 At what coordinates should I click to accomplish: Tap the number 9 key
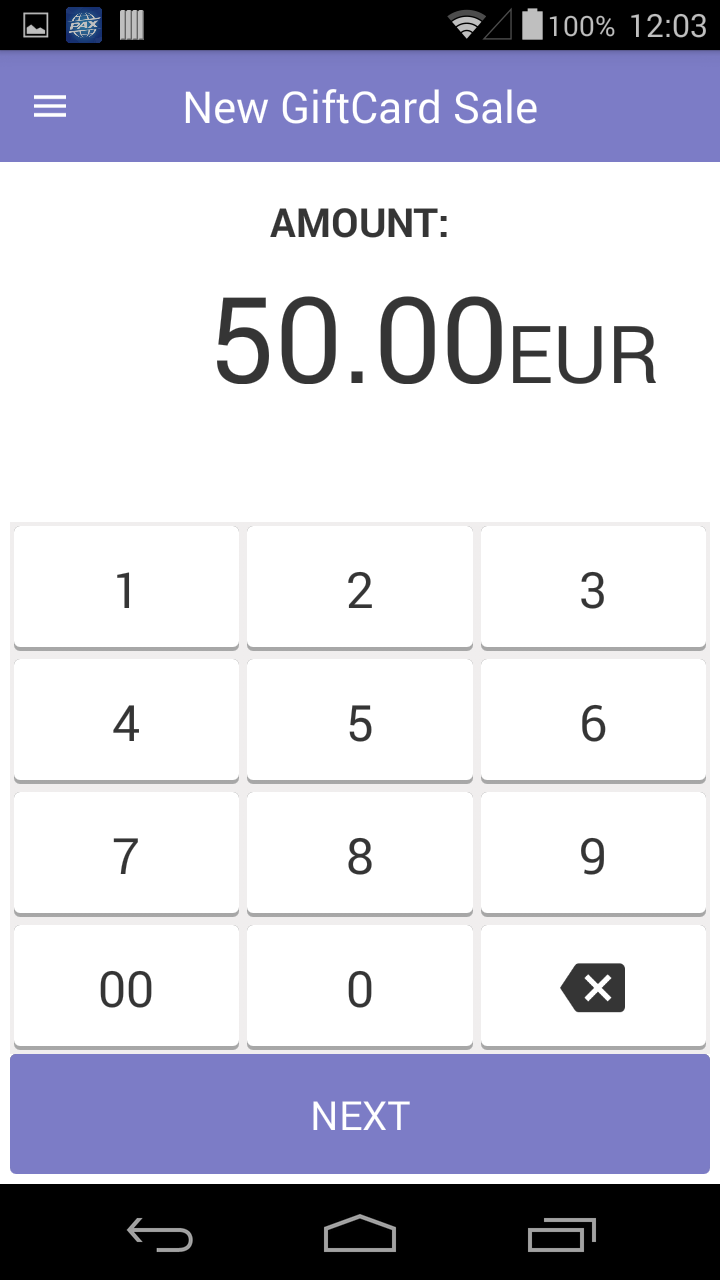(593, 853)
